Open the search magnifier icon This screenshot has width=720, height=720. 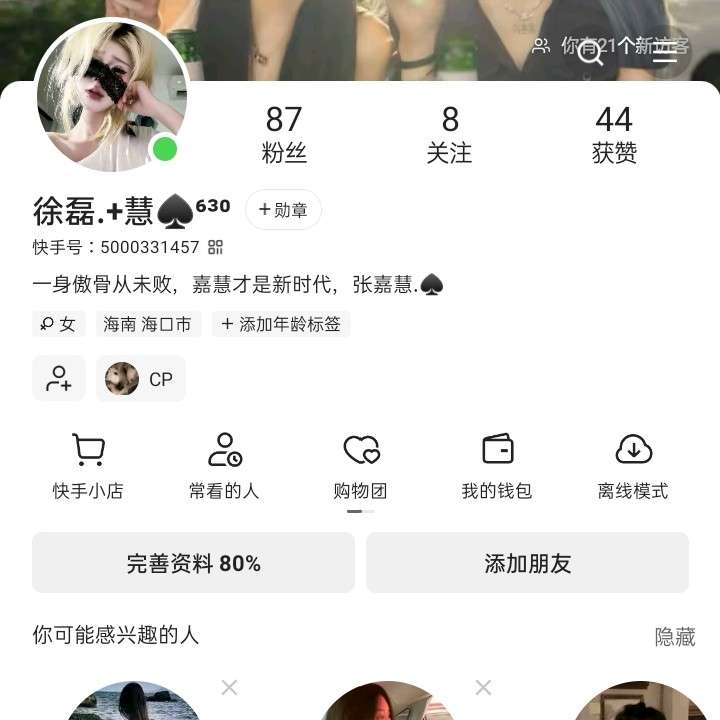click(590, 52)
